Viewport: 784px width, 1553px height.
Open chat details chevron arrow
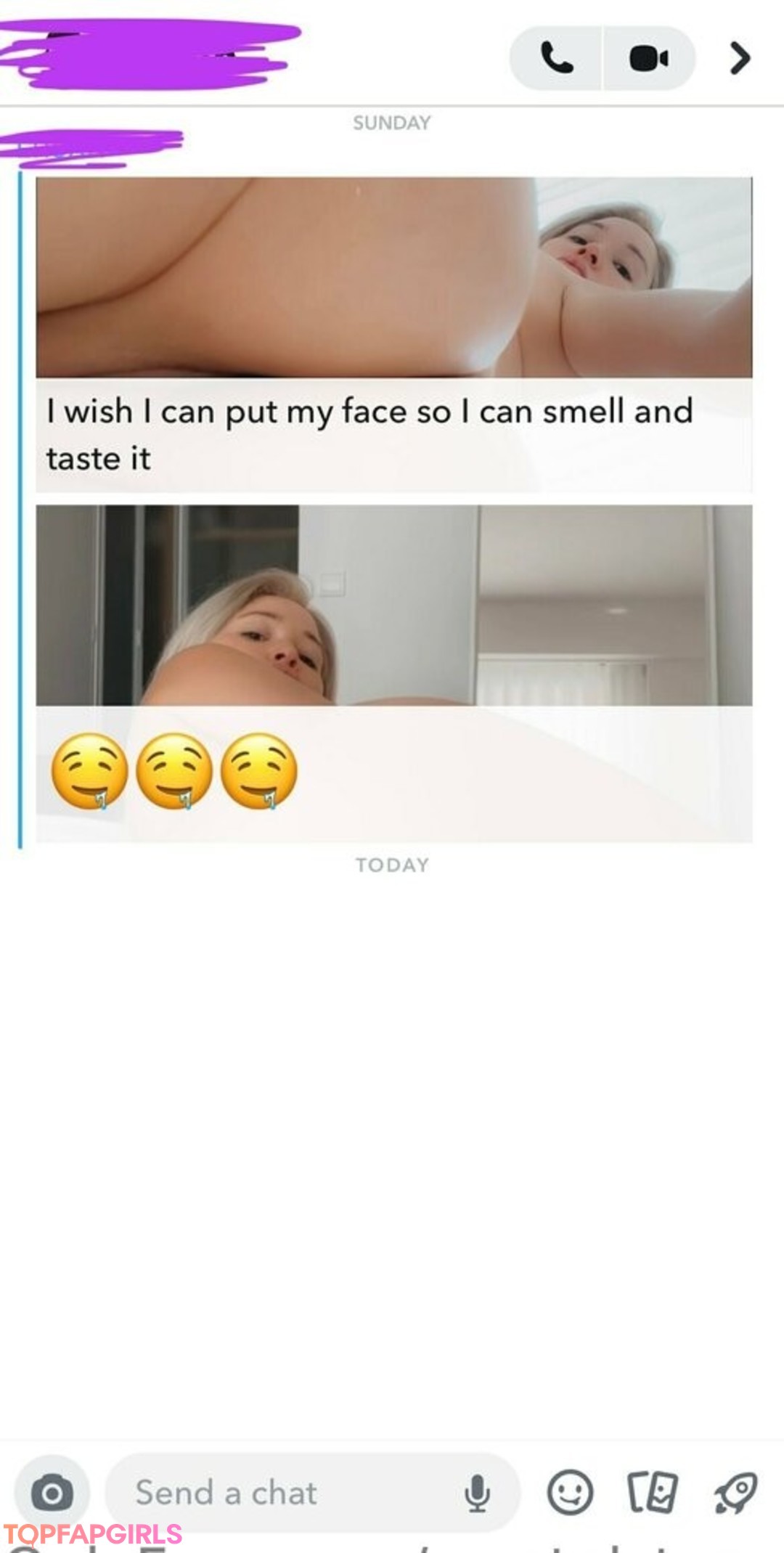coord(739,58)
